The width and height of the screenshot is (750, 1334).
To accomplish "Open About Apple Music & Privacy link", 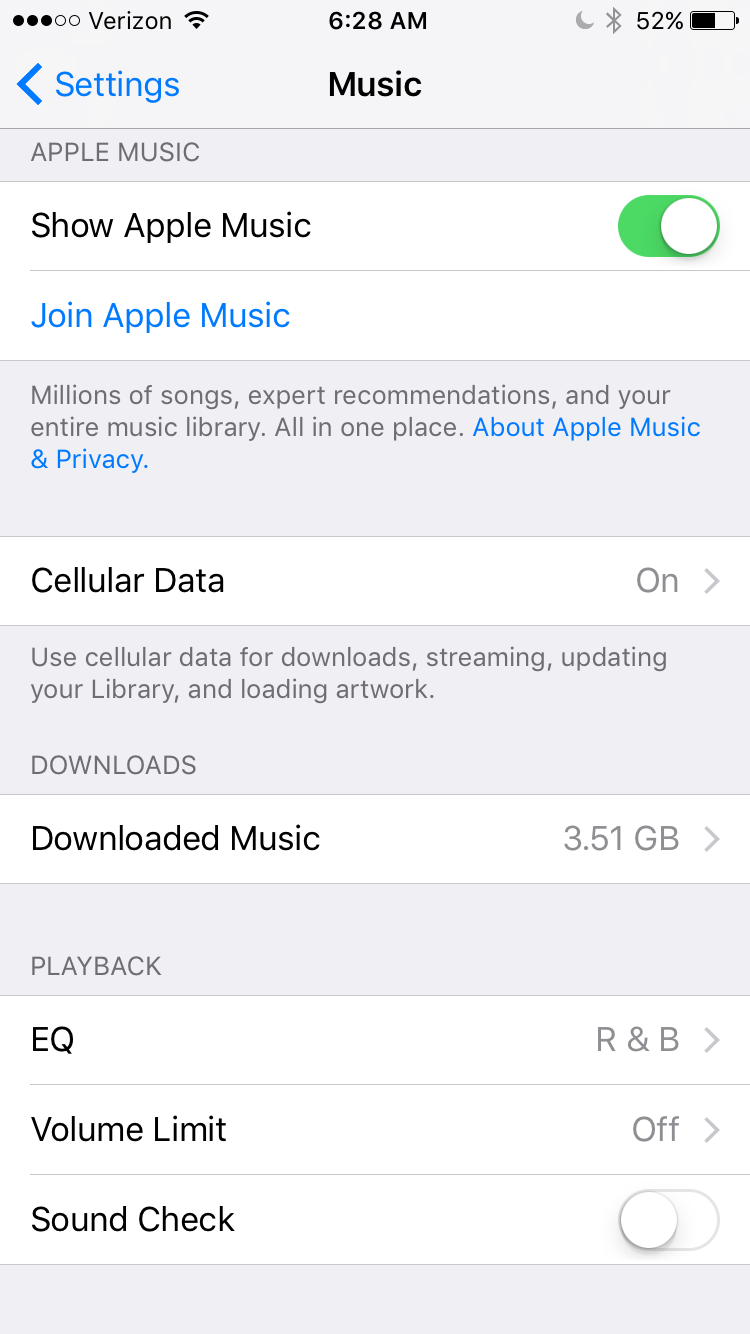I will pos(586,428).
